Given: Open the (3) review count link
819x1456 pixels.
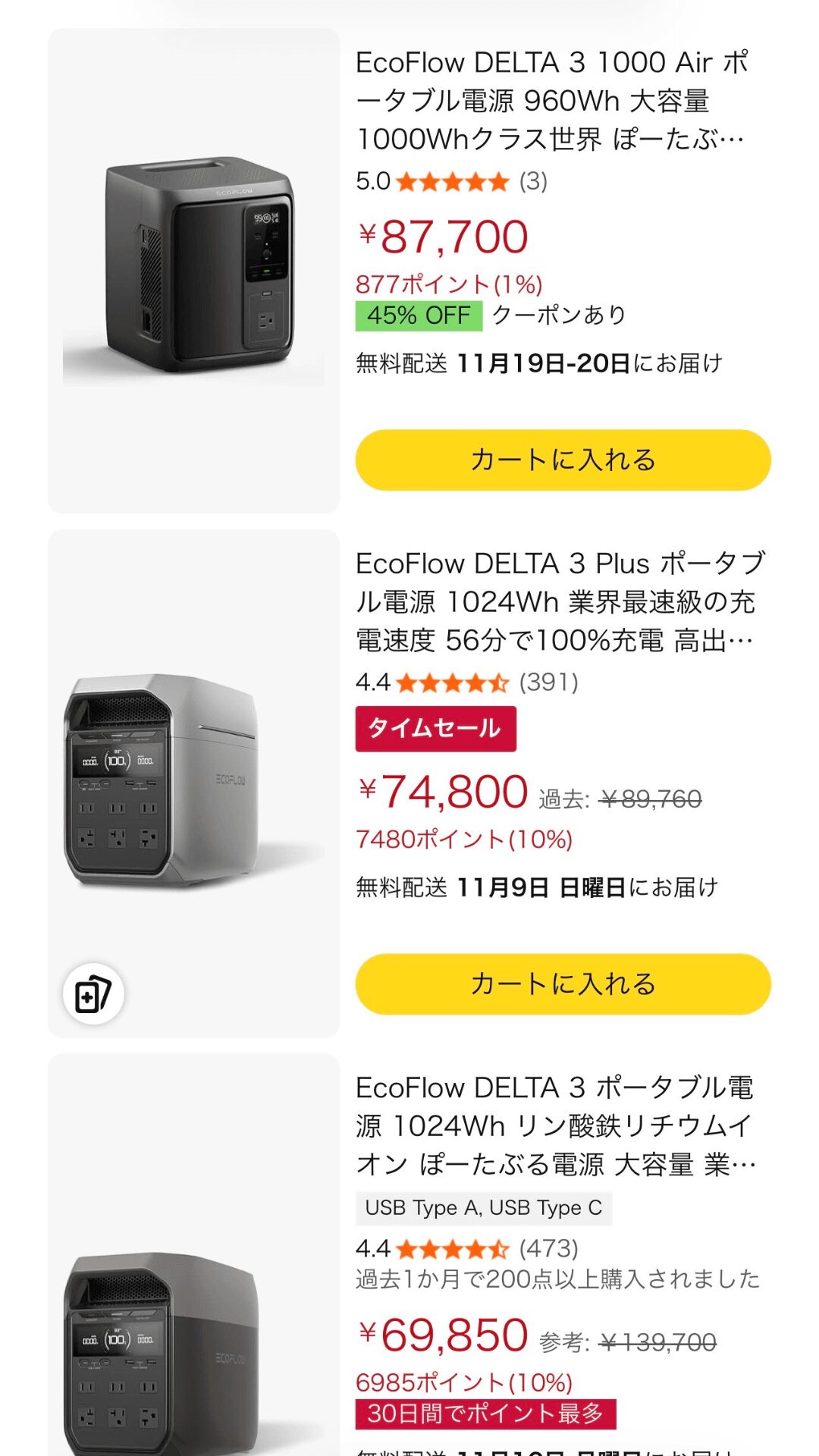Looking at the screenshot, I should pyautogui.click(x=533, y=182).
